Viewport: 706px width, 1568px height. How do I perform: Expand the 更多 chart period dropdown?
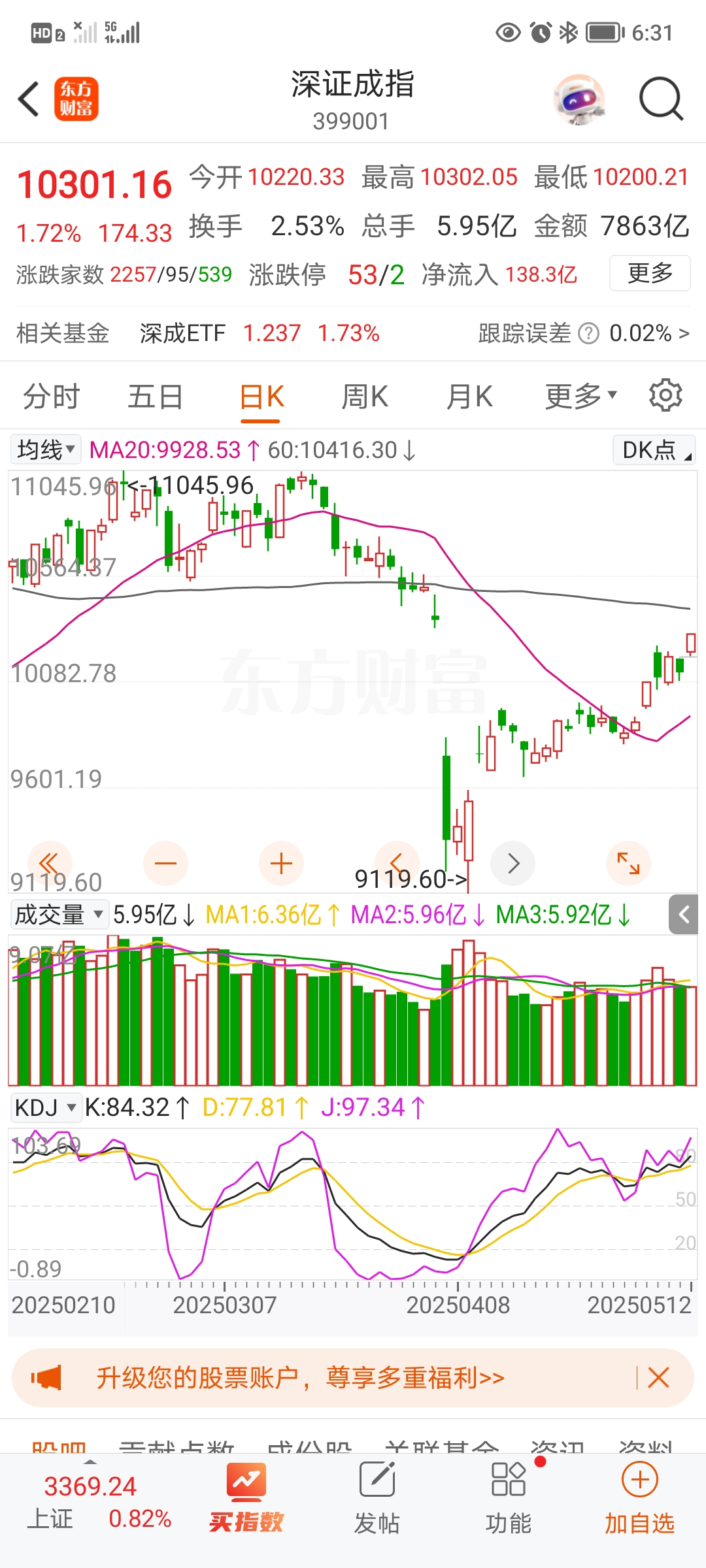(x=580, y=397)
